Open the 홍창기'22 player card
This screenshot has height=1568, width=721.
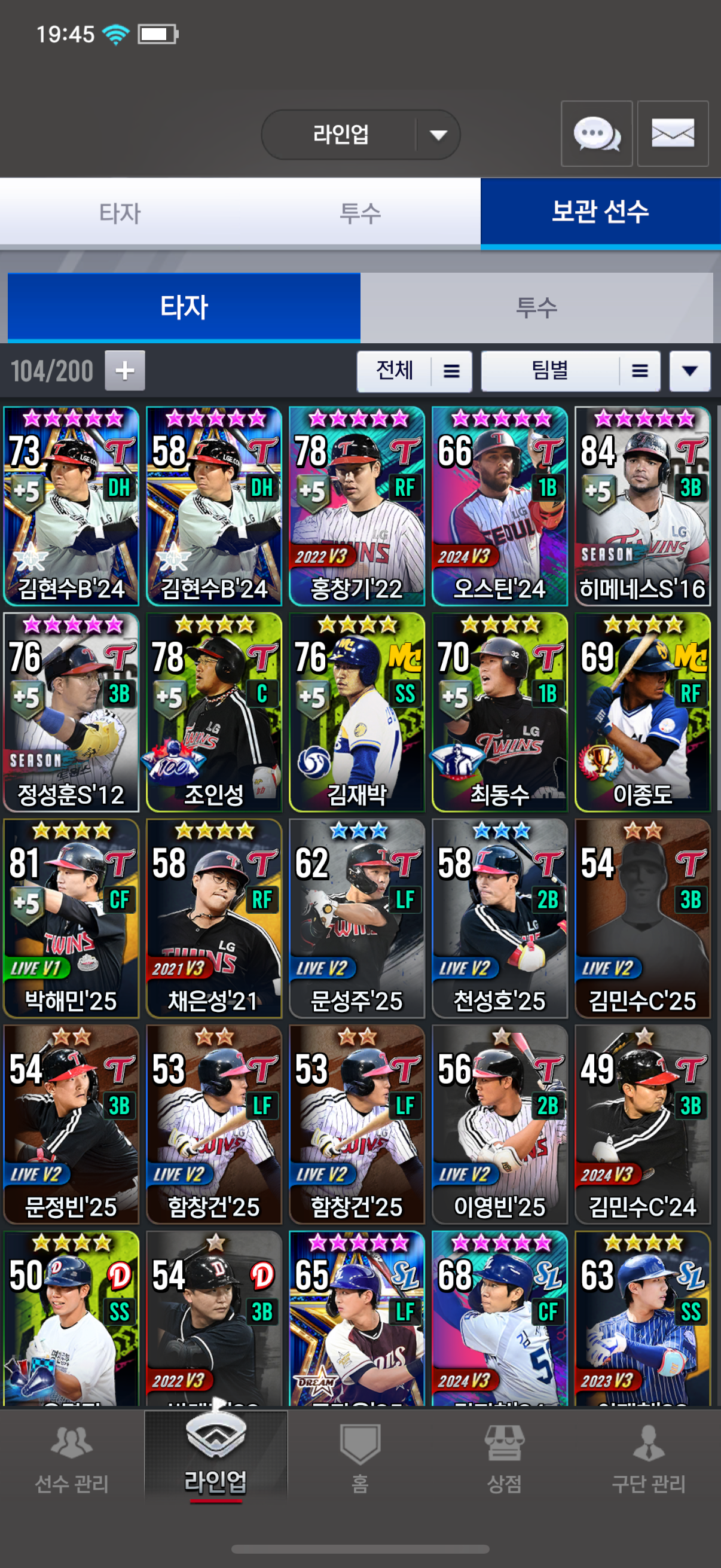[x=356, y=506]
